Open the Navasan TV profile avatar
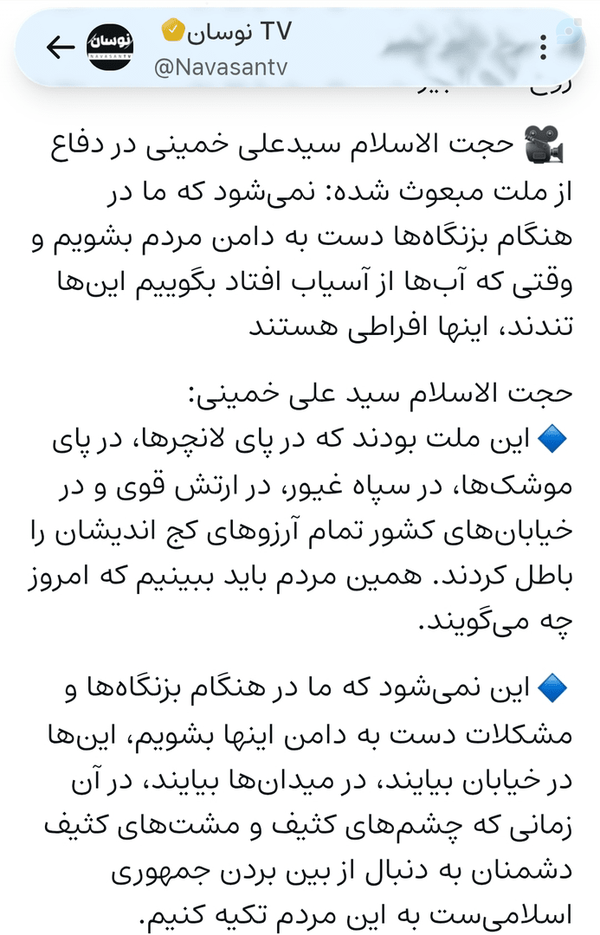 coord(111,47)
